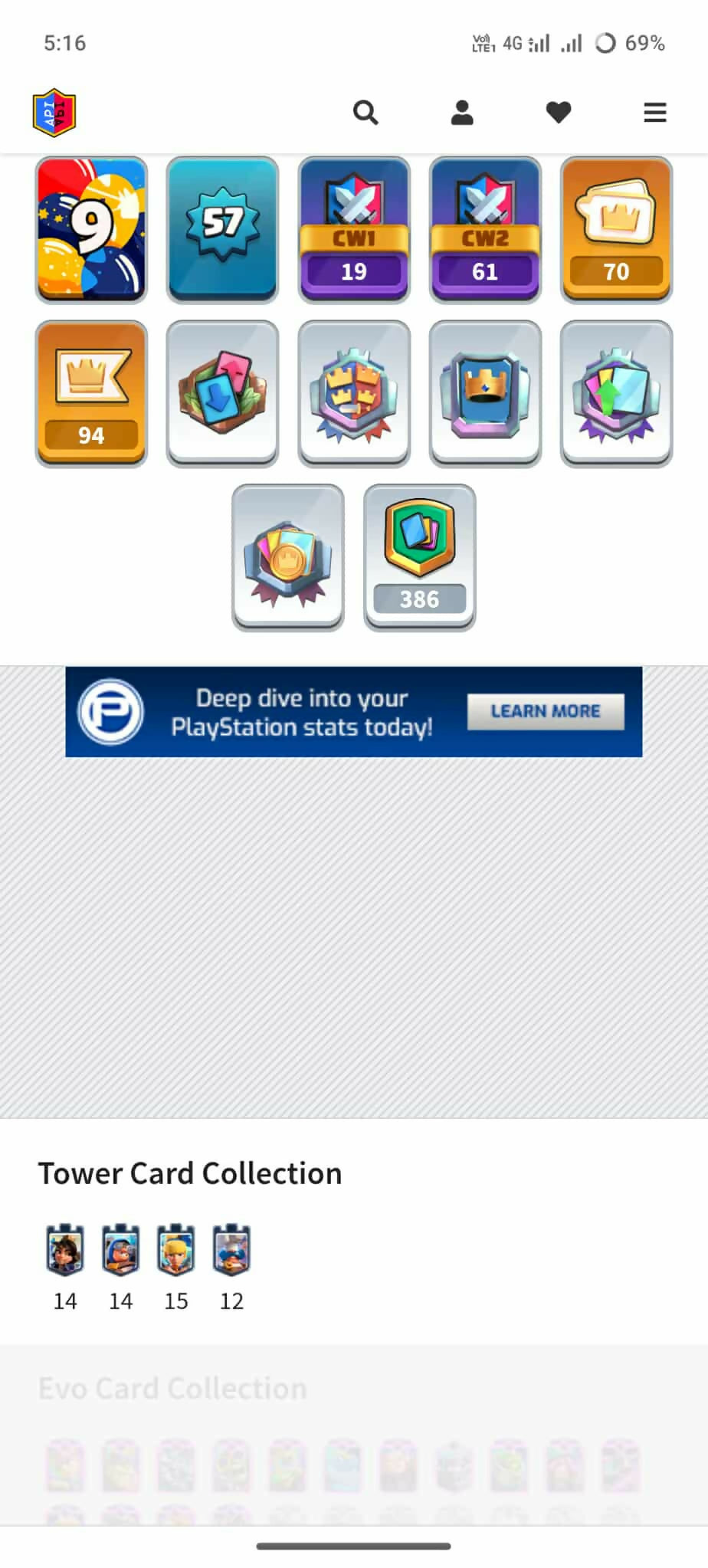Tap the blue level 57 badge
Screen dimensions: 708x1568
tap(222, 230)
